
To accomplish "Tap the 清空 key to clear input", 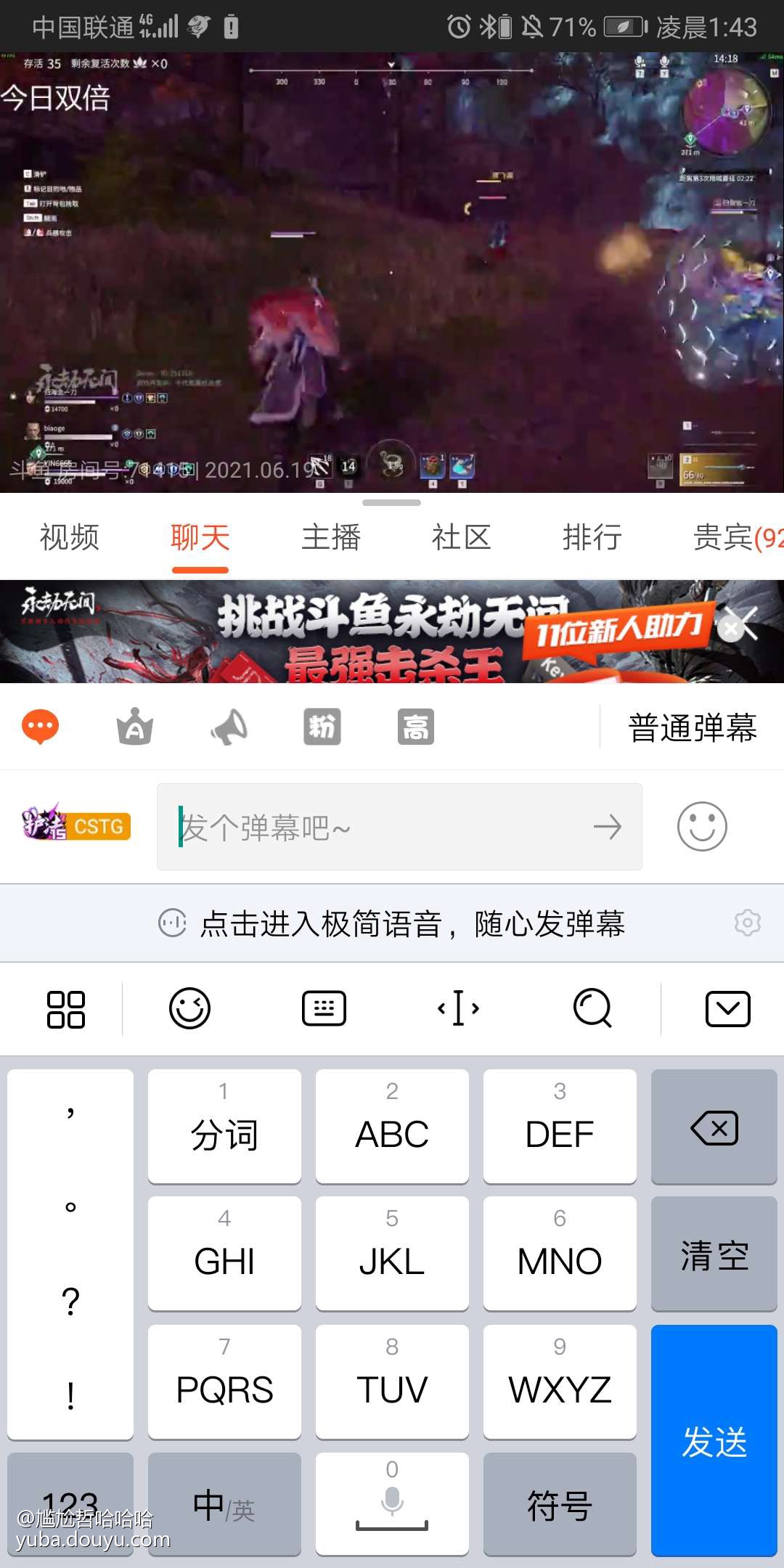I will [714, 1254].
